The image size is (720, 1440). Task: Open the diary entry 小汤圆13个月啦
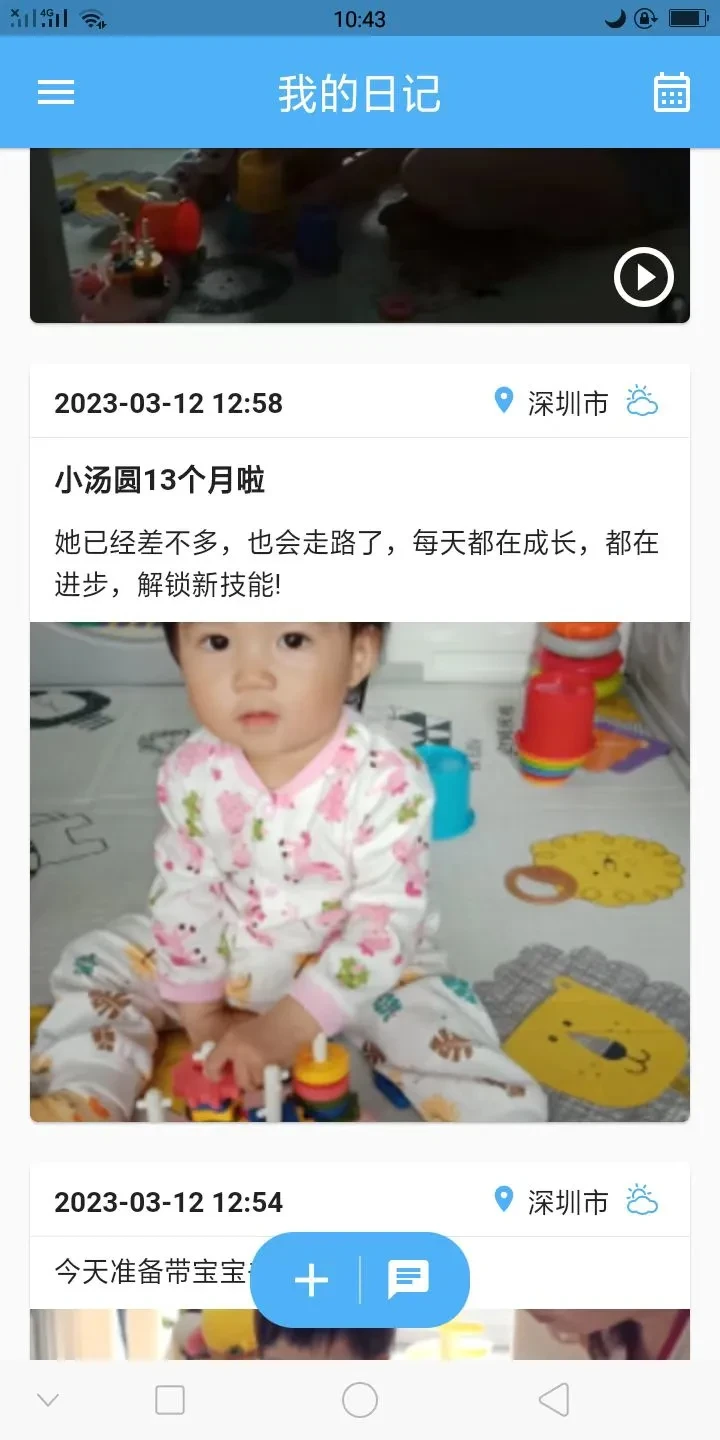(x=160, y=481)
